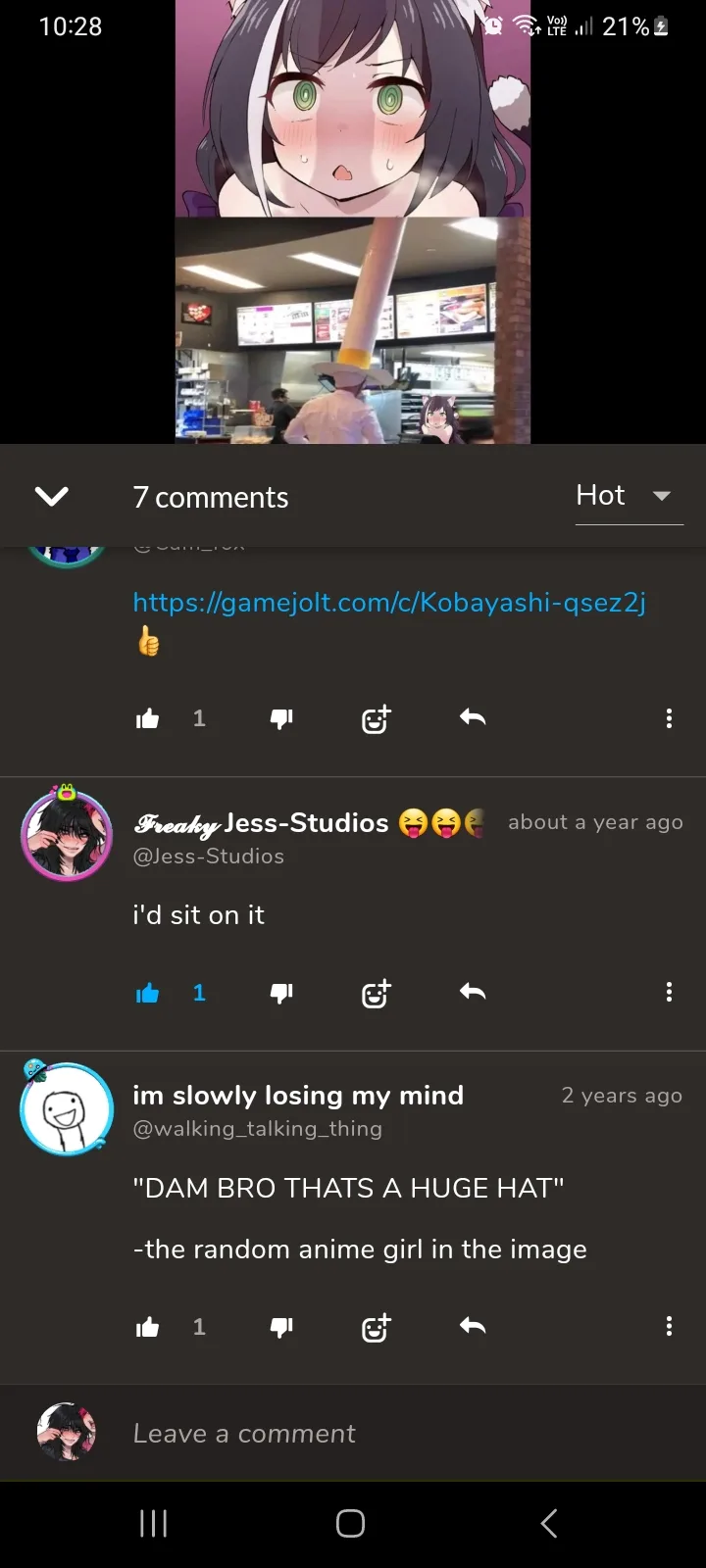Reply to walking_talking_thing's comment
The height and width of the screenshot is (1568, 706).
pyautogui.click(x=473, y=1326)
